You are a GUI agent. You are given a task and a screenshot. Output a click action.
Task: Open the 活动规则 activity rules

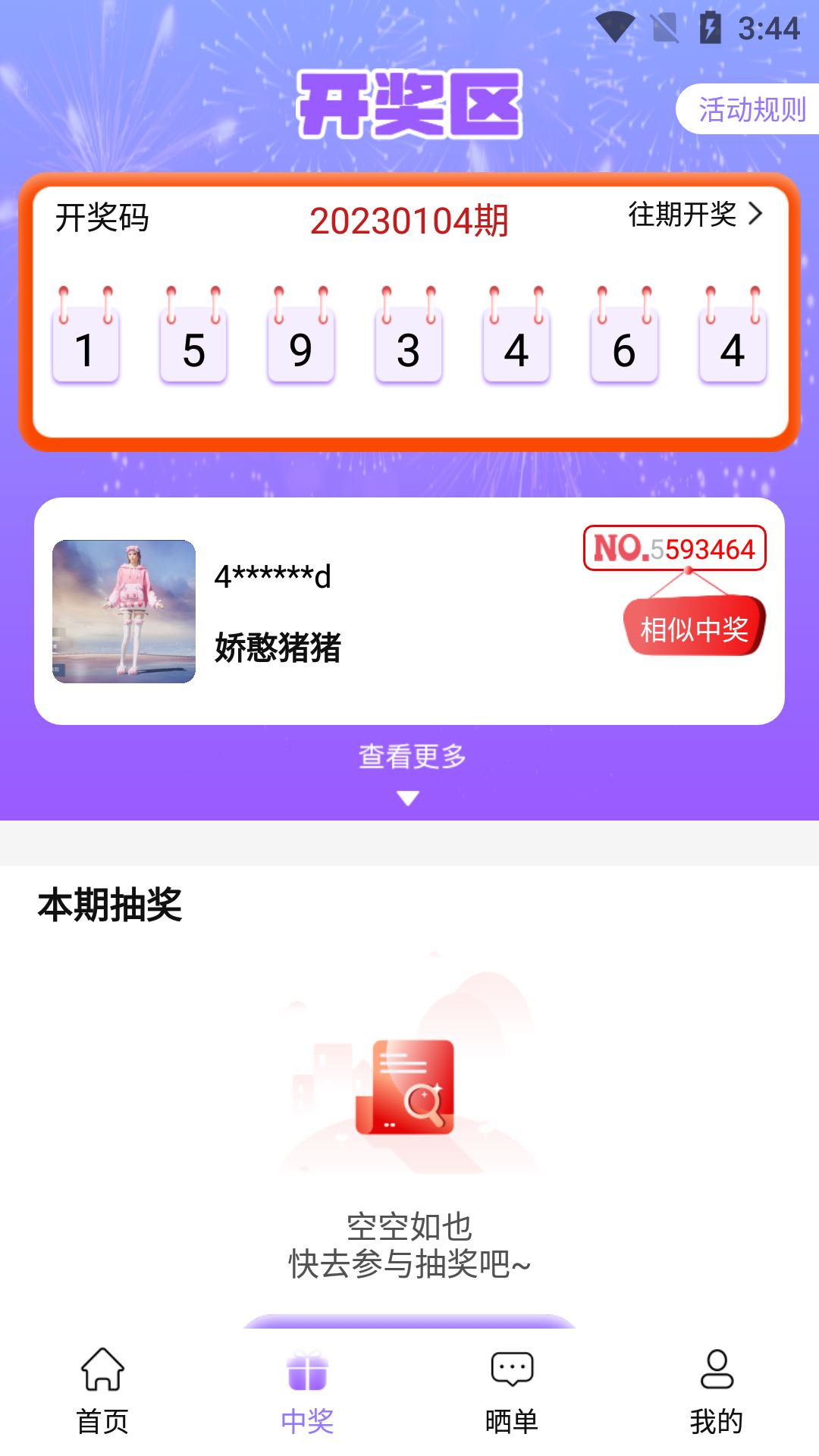pyautogui.click(x=751, y=110)
